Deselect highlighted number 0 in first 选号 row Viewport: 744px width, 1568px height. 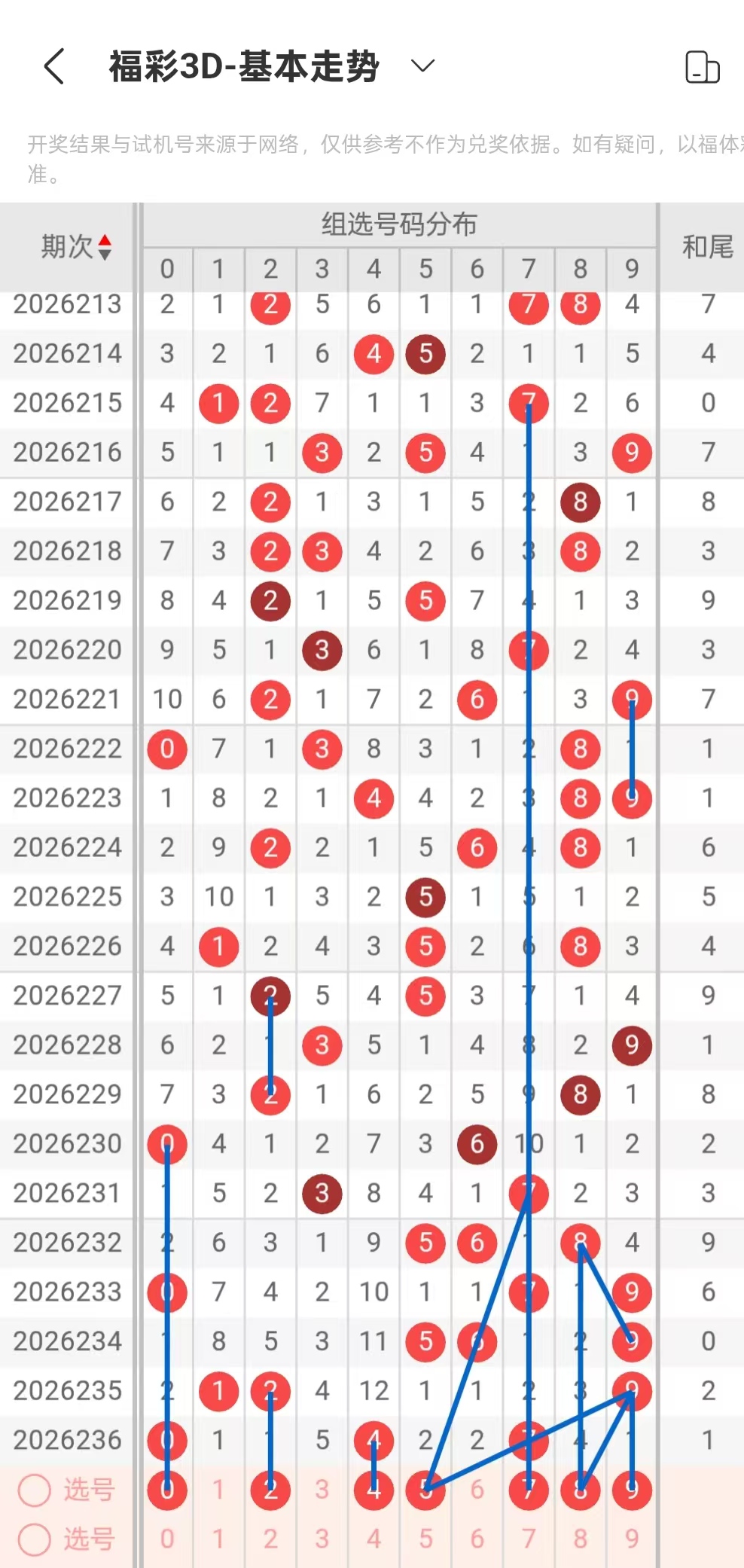click(x=167, y=1490)
